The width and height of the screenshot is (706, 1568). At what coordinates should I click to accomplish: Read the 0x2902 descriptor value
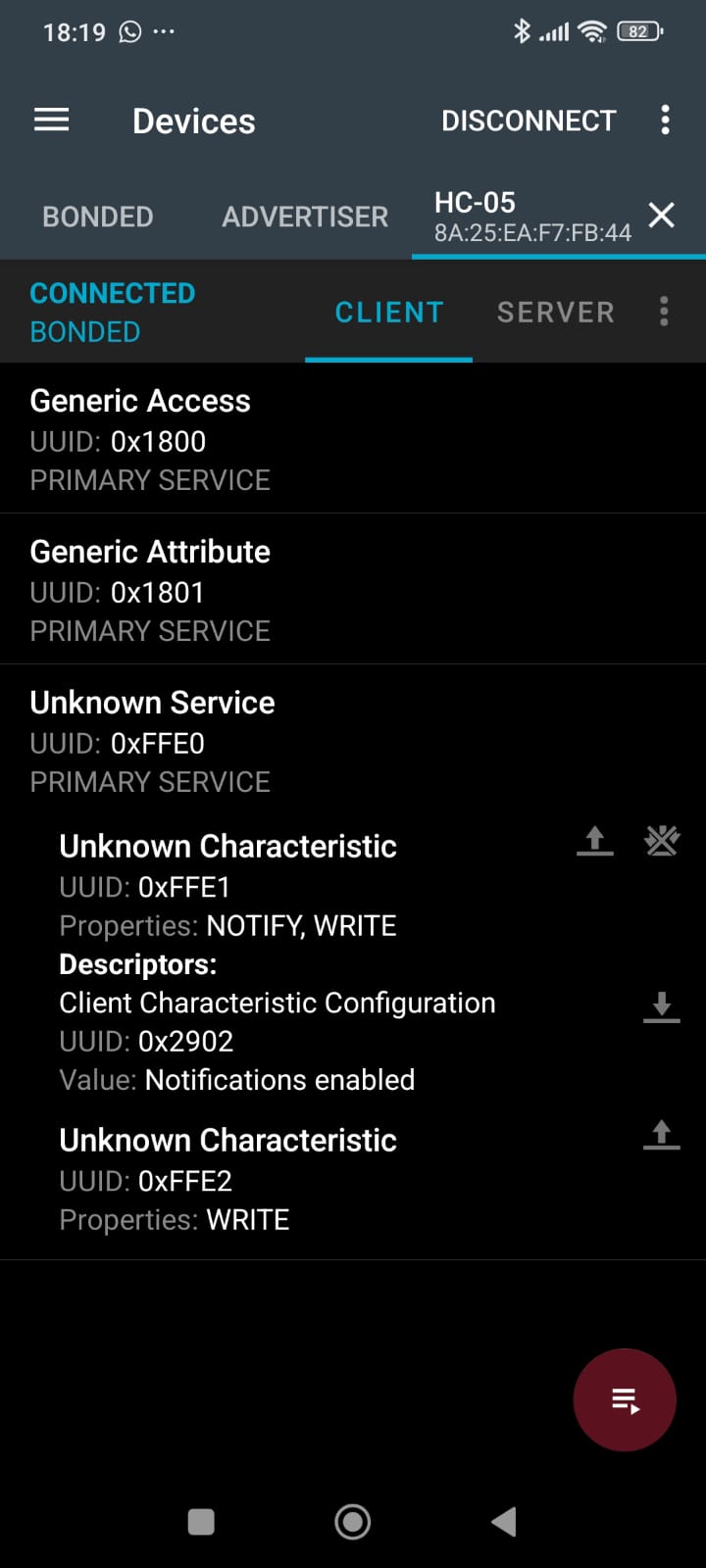coord(662,1006)
